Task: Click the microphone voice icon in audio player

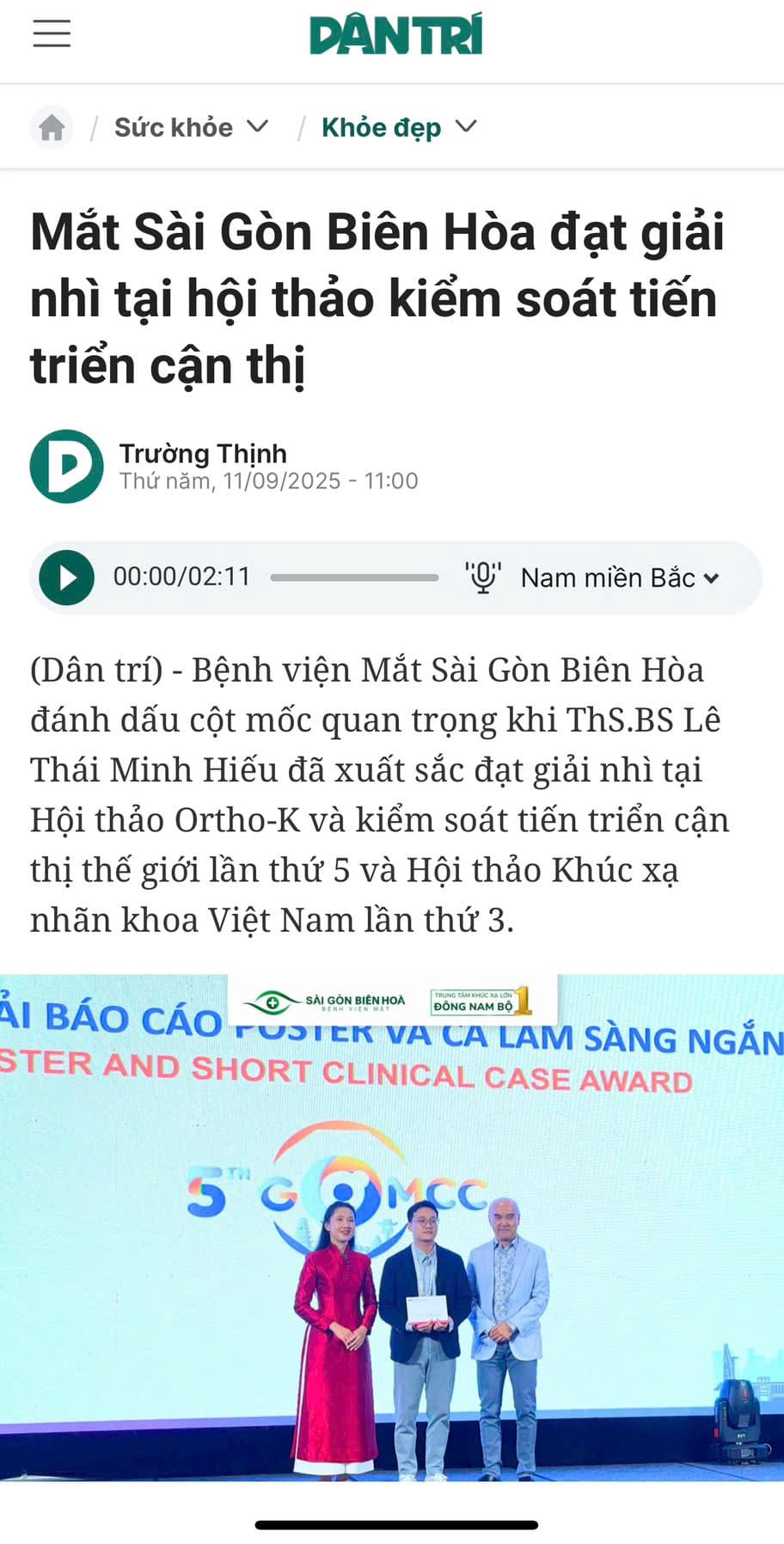Action: pos(483,577)
